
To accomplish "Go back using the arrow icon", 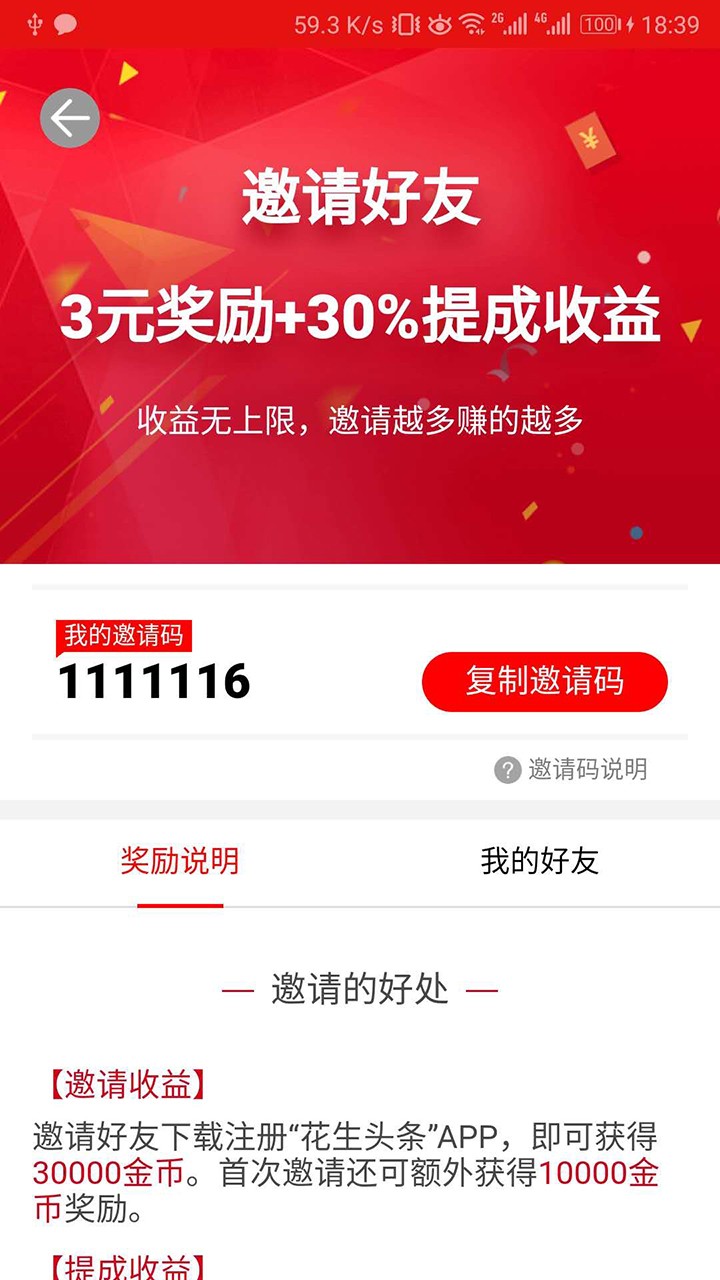I will click(x=70, y=118).
